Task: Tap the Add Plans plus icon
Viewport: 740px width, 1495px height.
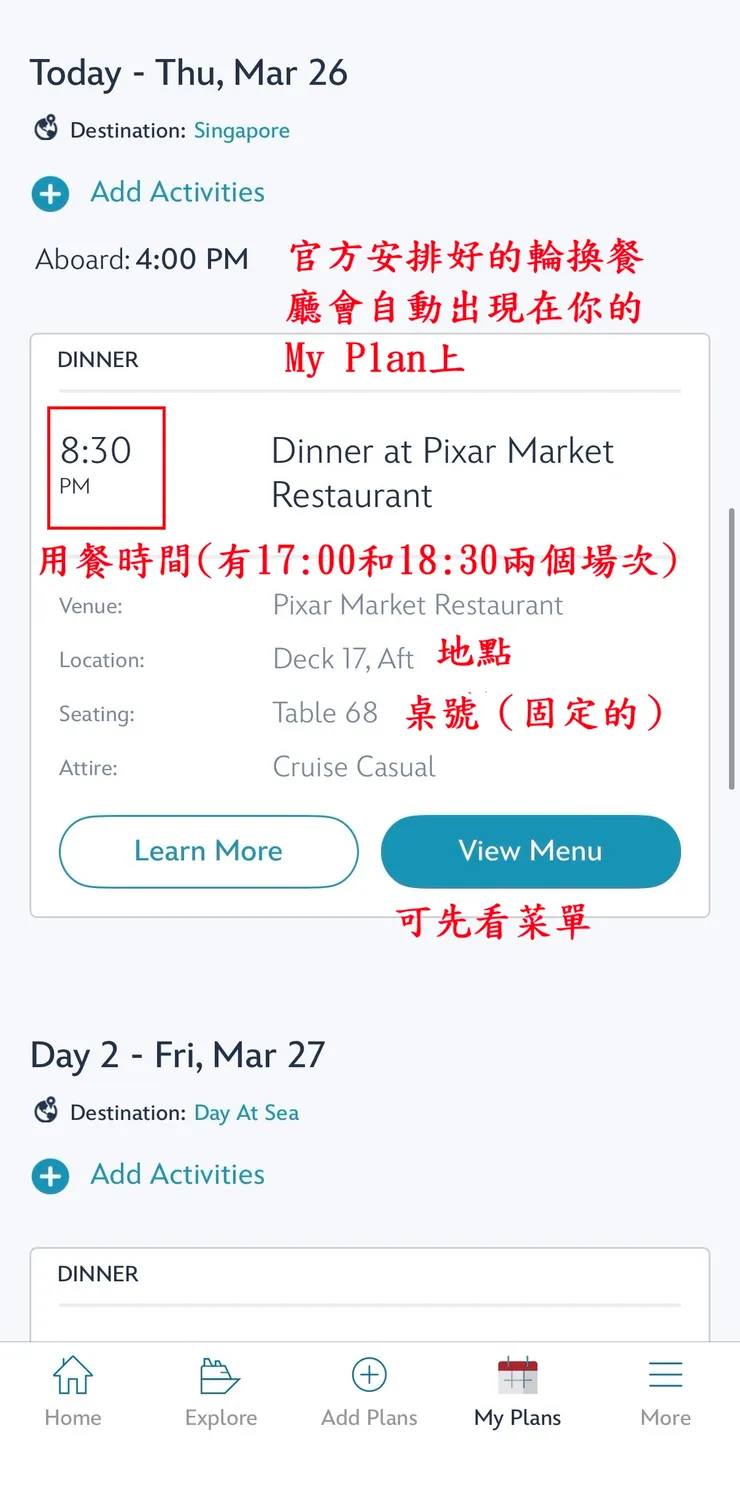Action: (369, 1375)
